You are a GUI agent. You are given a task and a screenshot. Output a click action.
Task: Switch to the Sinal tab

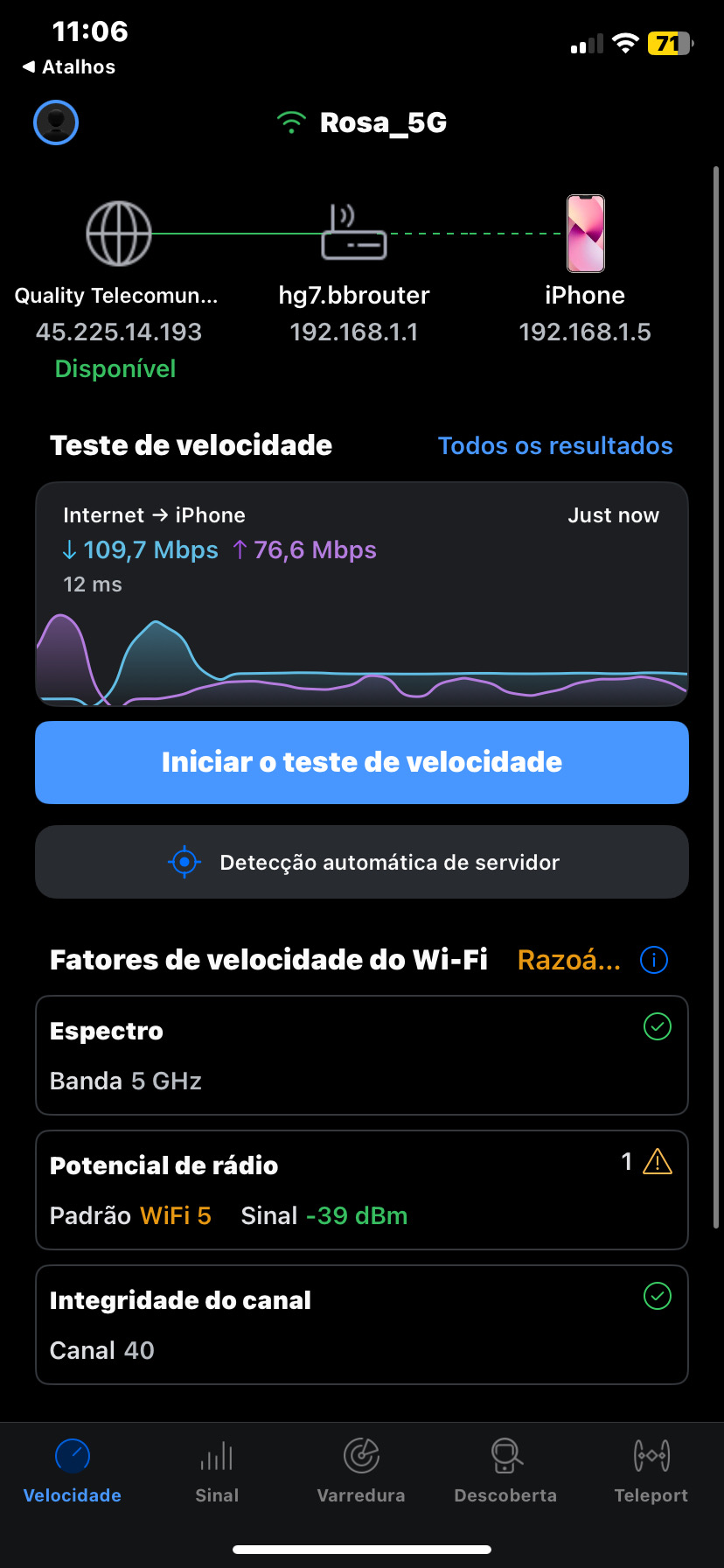217,1472
